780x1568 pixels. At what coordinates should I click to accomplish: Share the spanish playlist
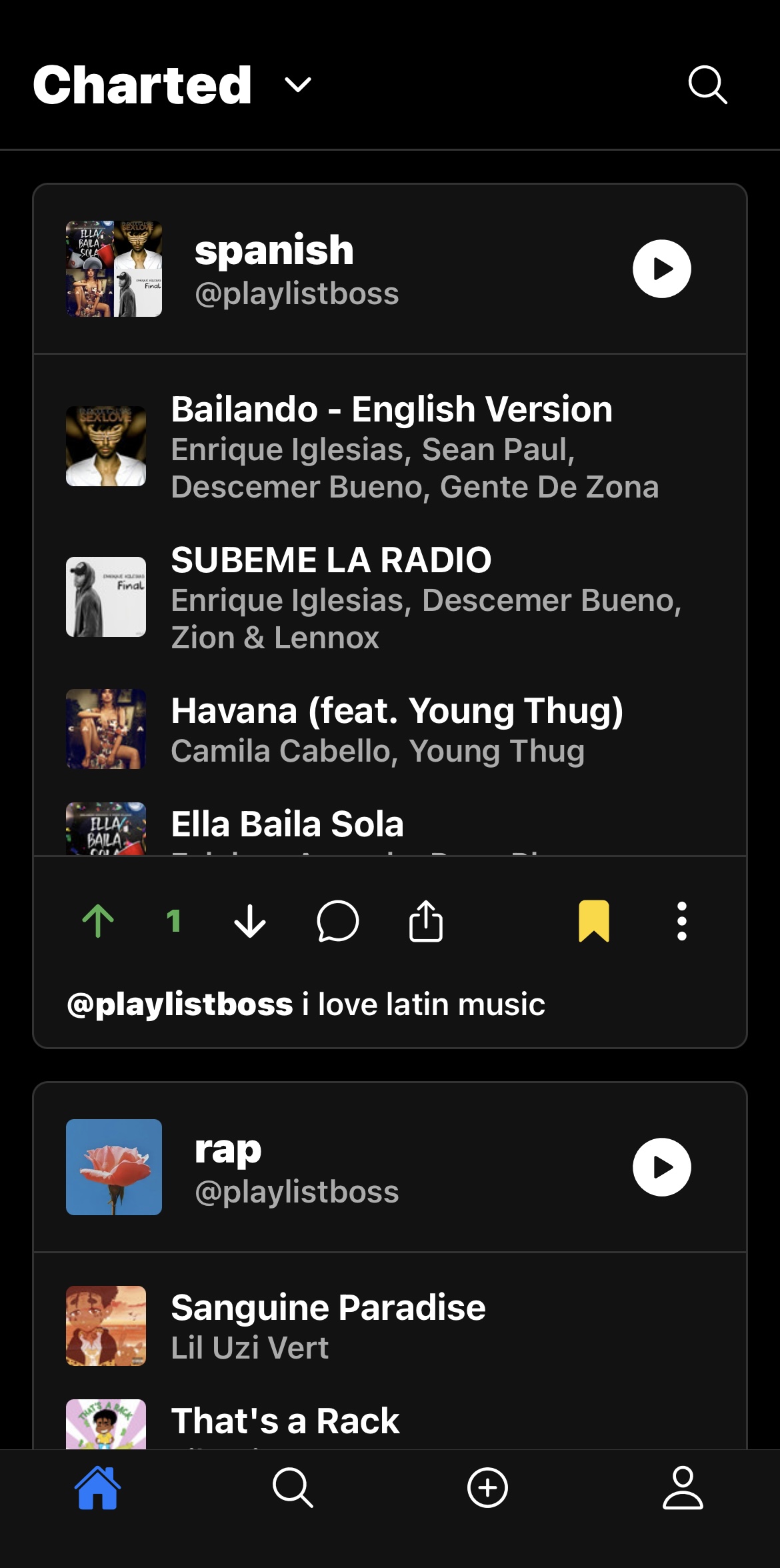(x=427, y=920)
